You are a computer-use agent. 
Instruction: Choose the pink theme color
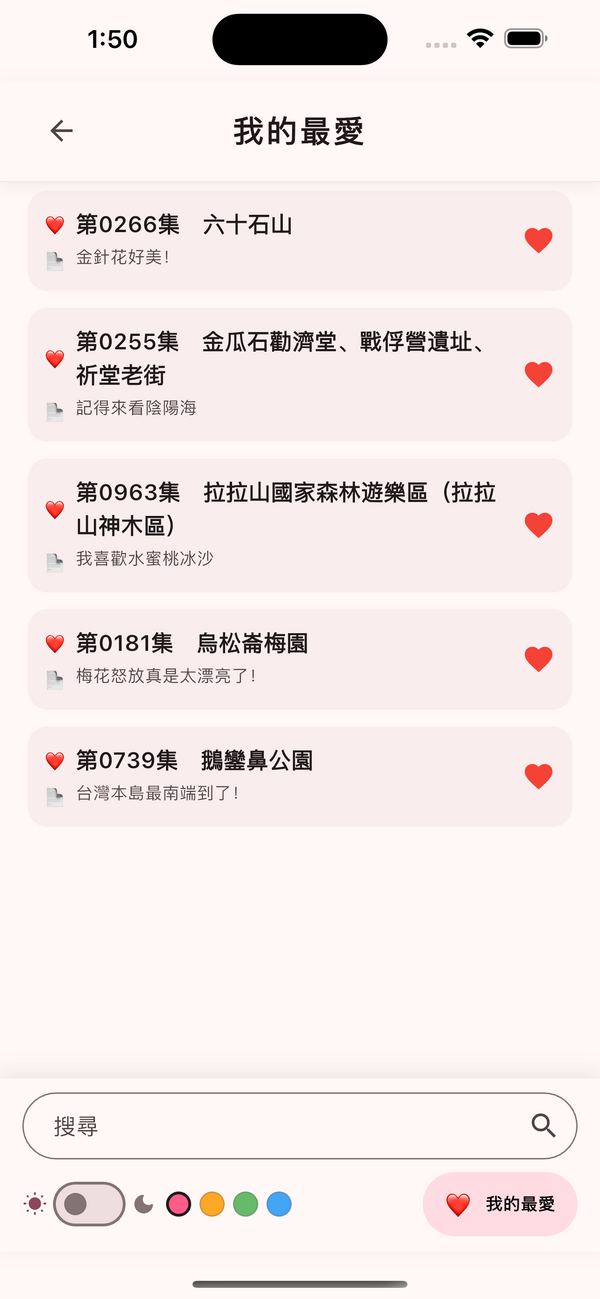coord(178,1204)
